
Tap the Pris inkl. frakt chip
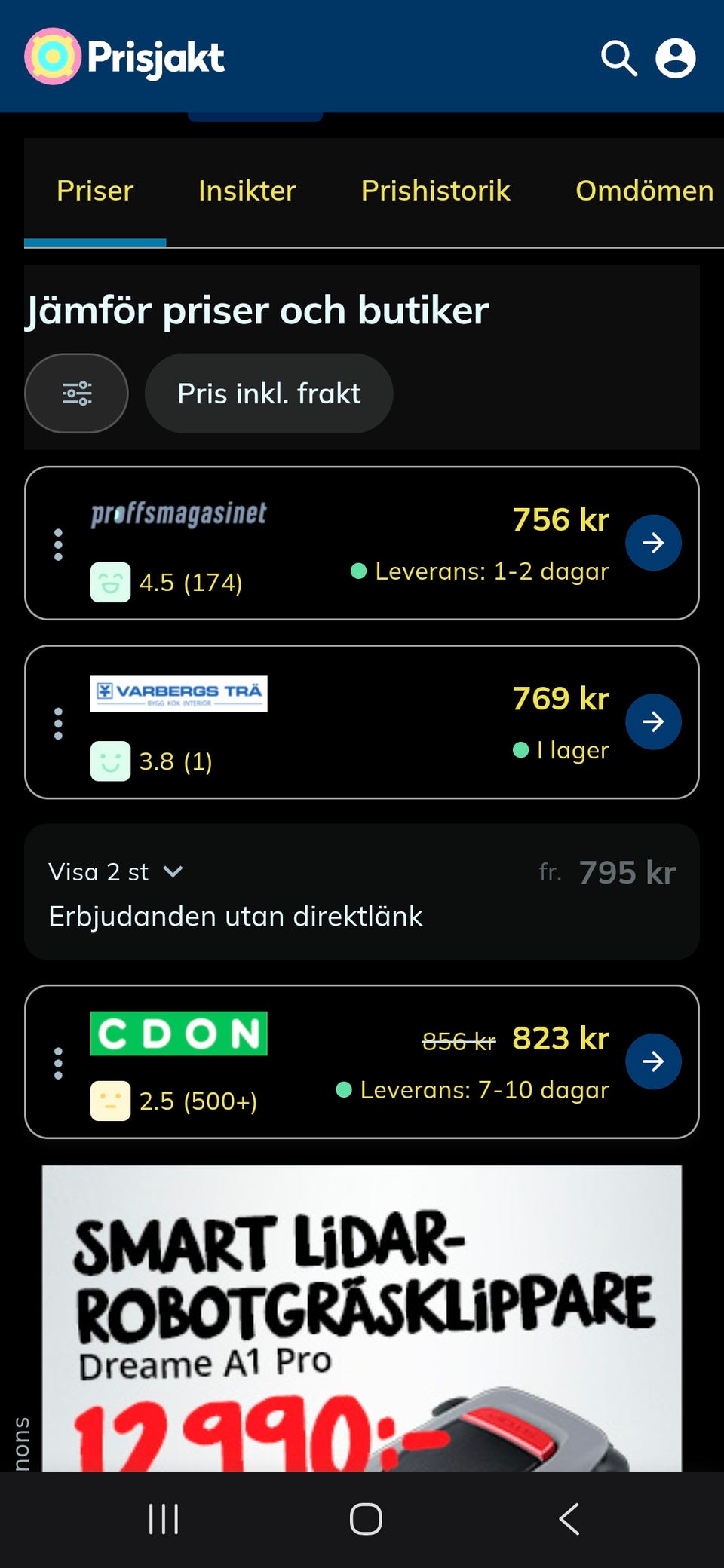coord(269,394)
